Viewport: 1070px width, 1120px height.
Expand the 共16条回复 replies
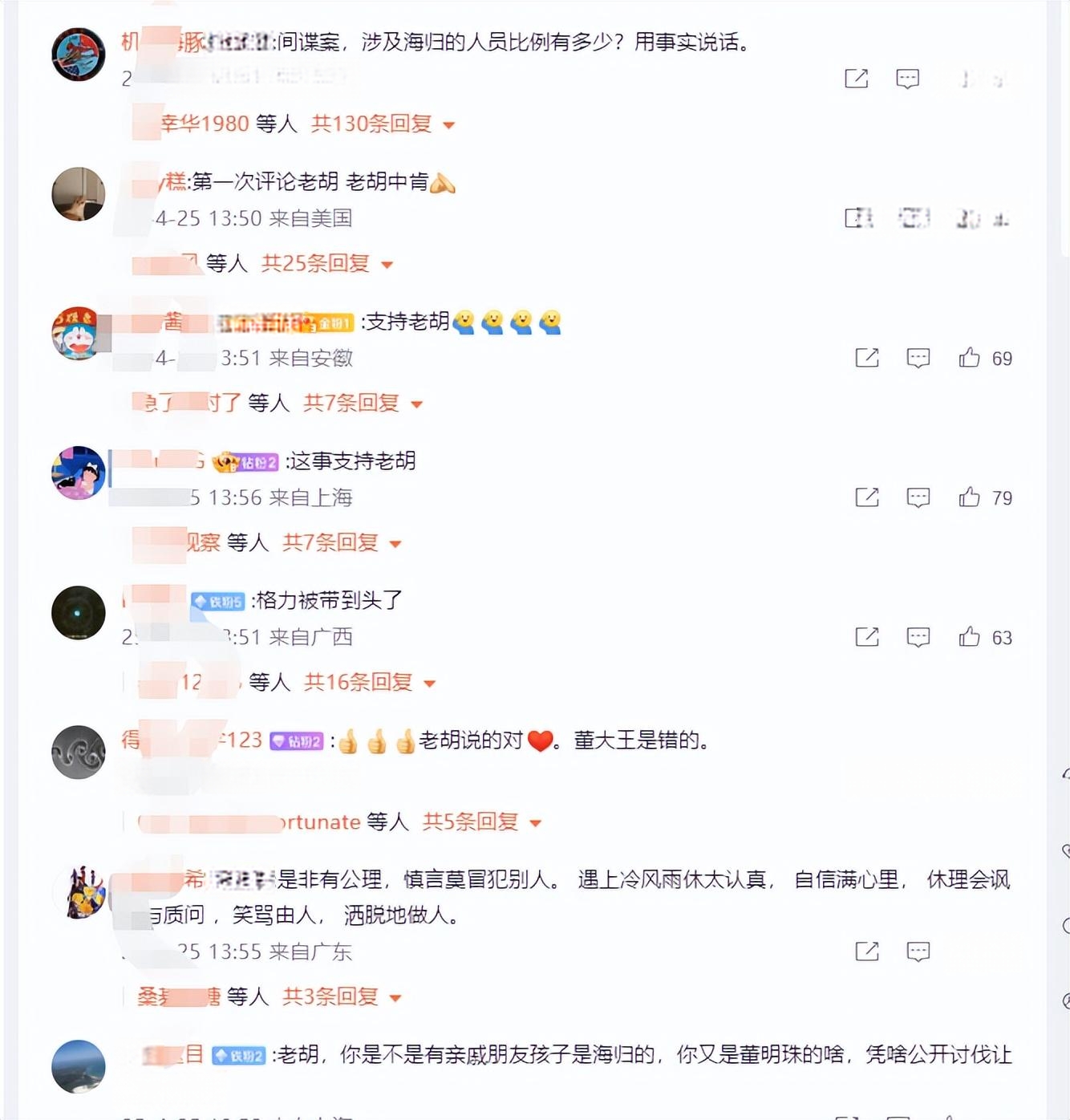pyautogui.click(x=369, y=683)
